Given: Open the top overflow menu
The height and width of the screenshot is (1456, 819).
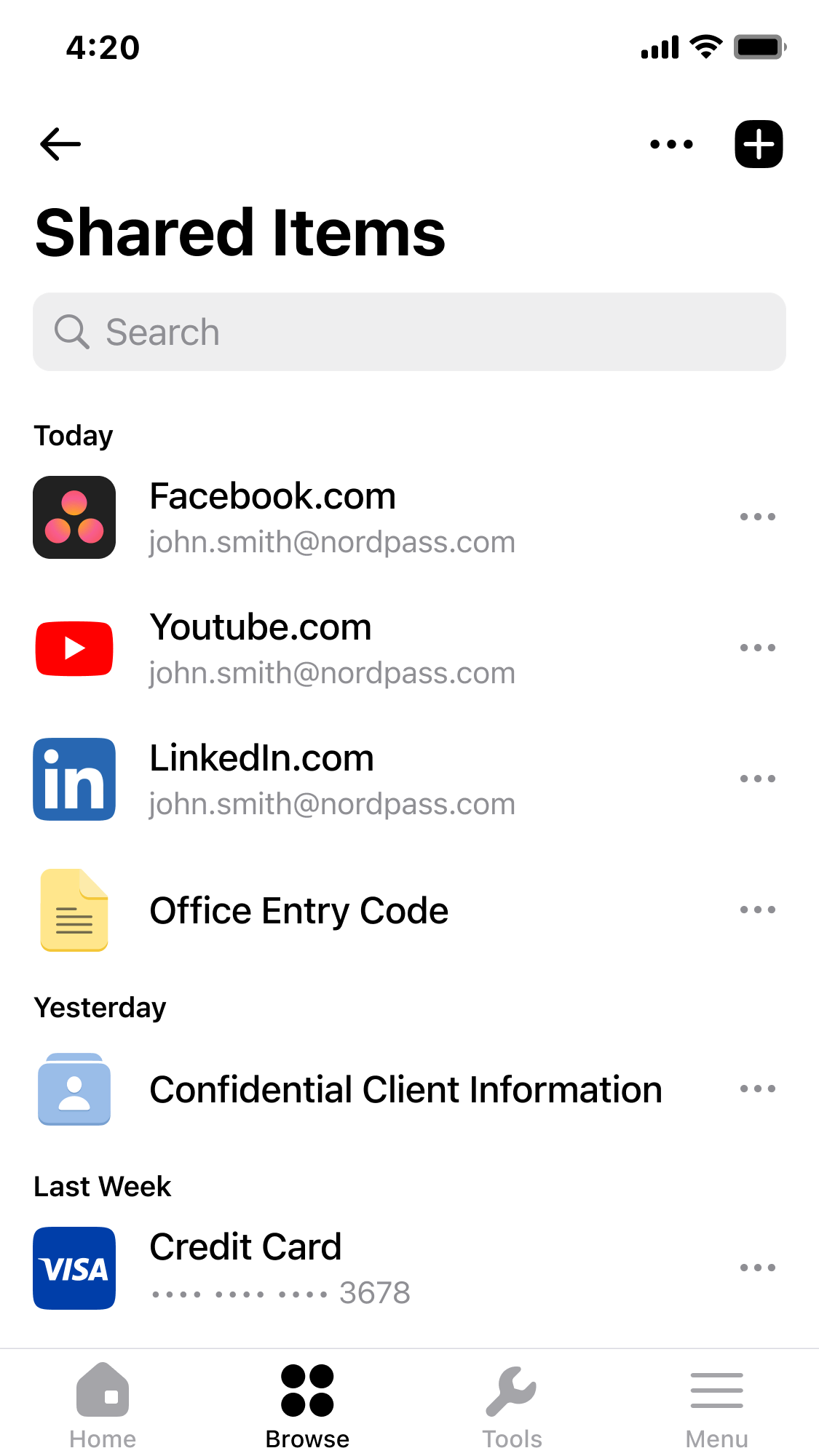Looking at the screenshot, I should tap(671, 144).
